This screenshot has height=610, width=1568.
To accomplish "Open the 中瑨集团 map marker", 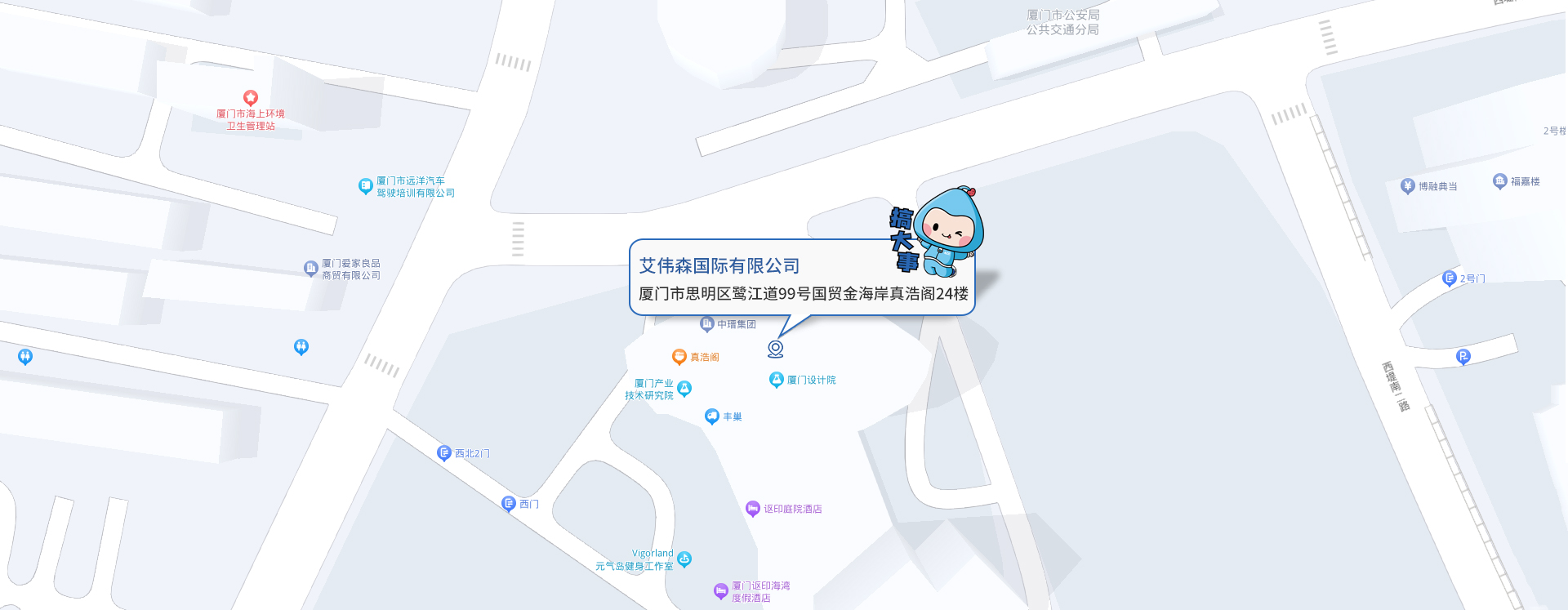I will tap(707, 324).
